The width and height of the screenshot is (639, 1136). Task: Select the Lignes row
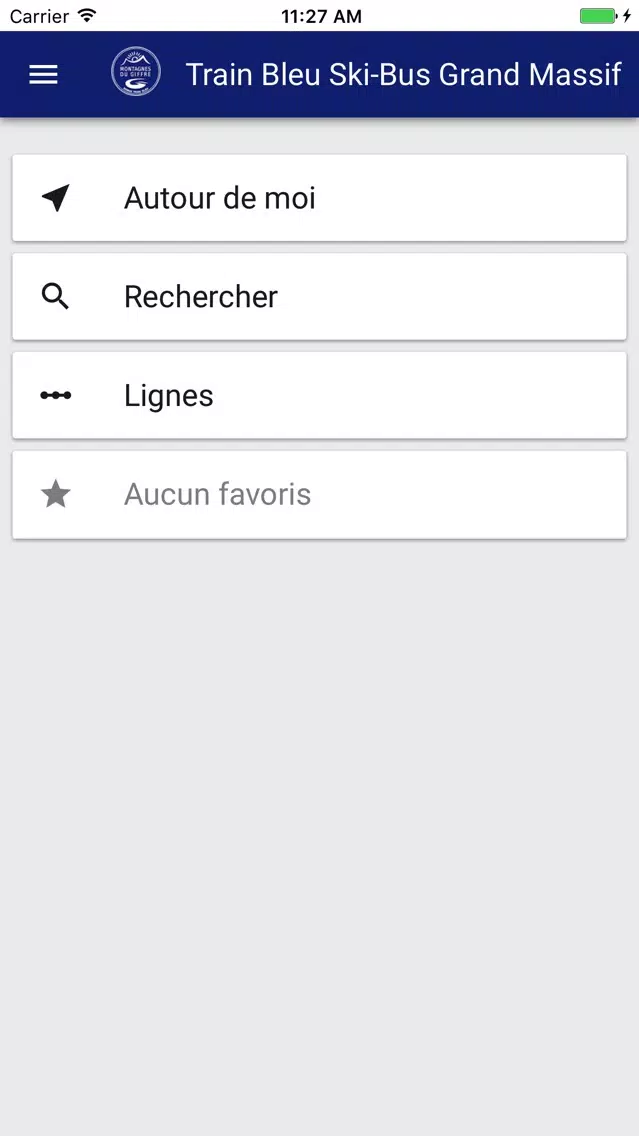320,396
